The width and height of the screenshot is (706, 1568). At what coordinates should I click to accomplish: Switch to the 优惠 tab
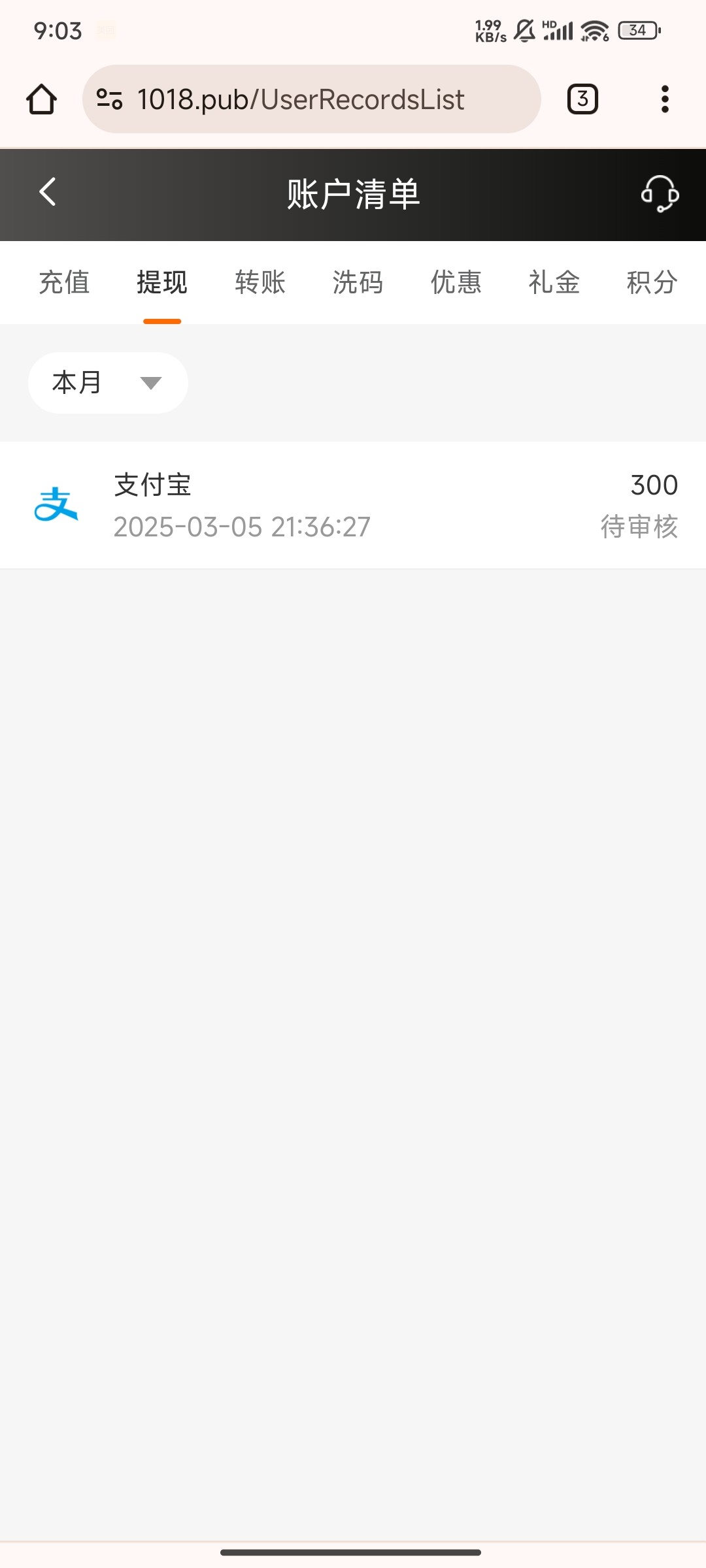456,282
